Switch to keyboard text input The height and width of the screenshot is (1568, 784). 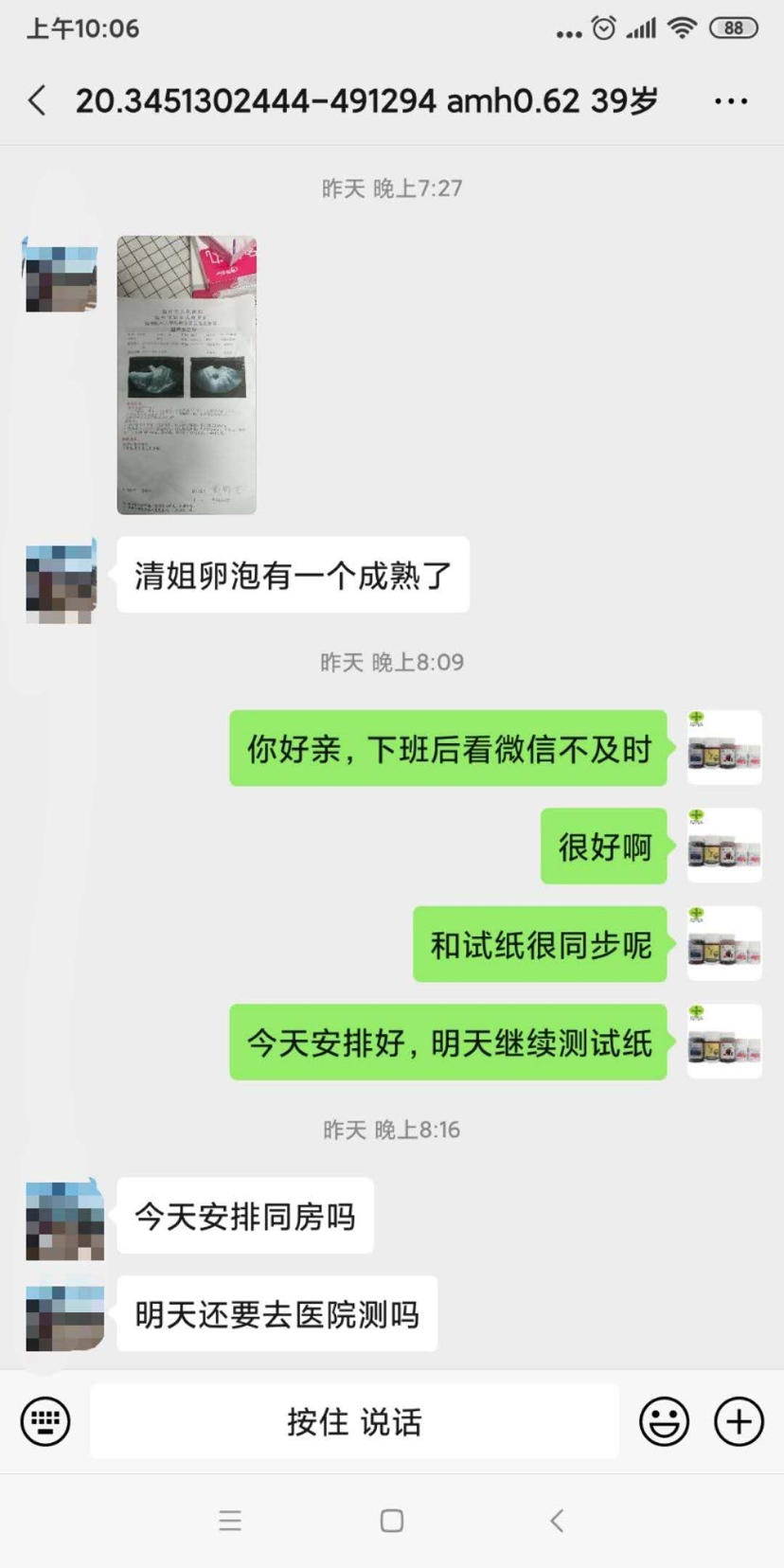click(x=45, y=1421)
